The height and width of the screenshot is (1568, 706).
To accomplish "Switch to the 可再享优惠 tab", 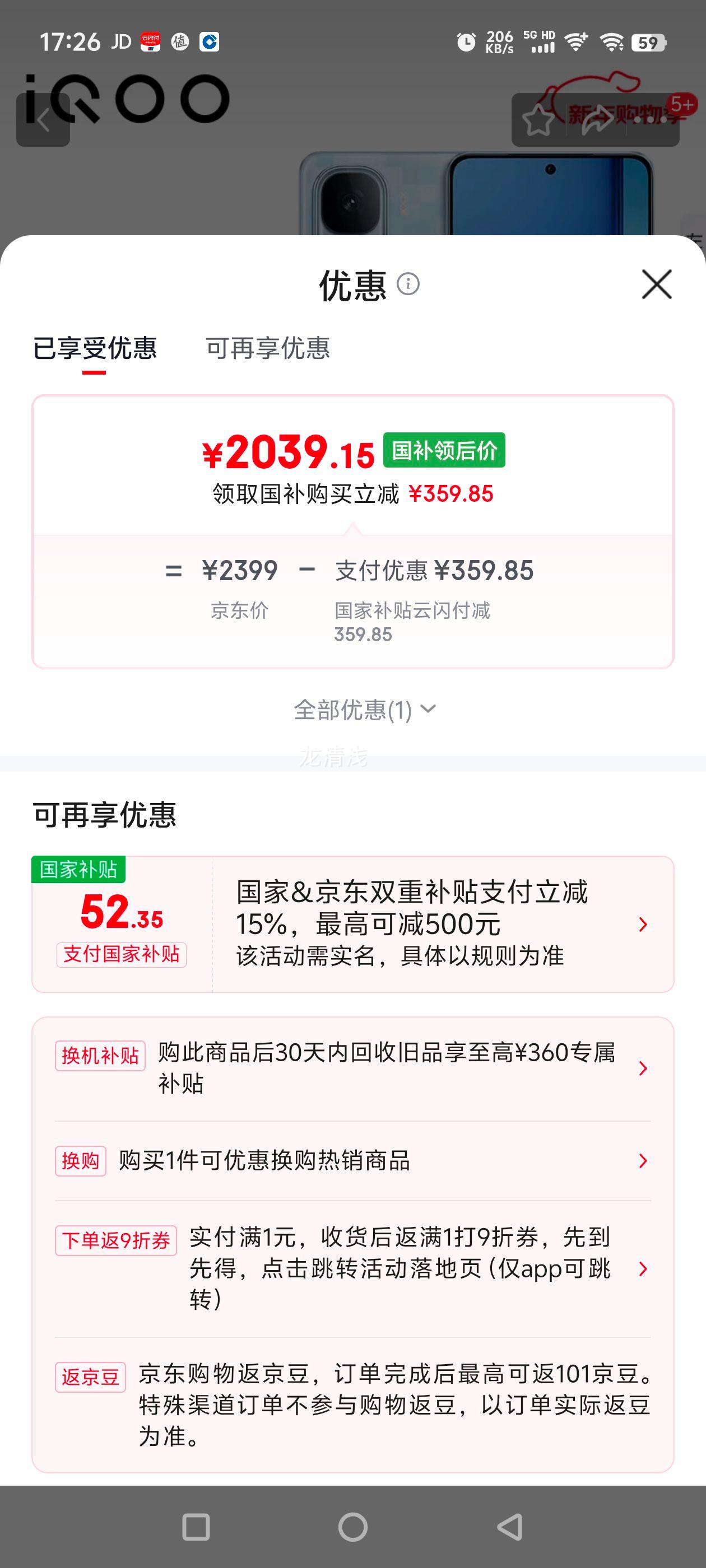I will pos(268,349).
